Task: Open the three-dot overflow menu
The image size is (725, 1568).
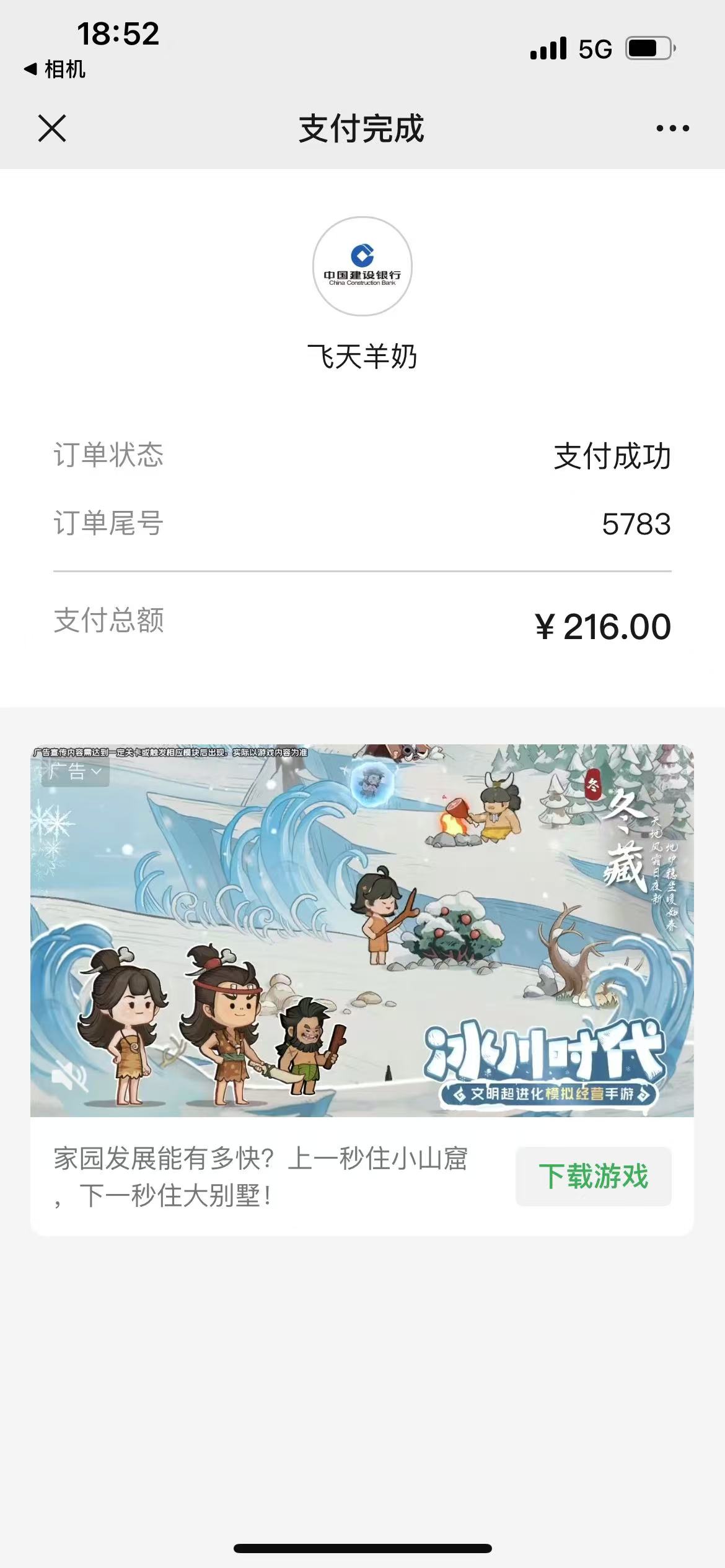Action: (672, 128)
